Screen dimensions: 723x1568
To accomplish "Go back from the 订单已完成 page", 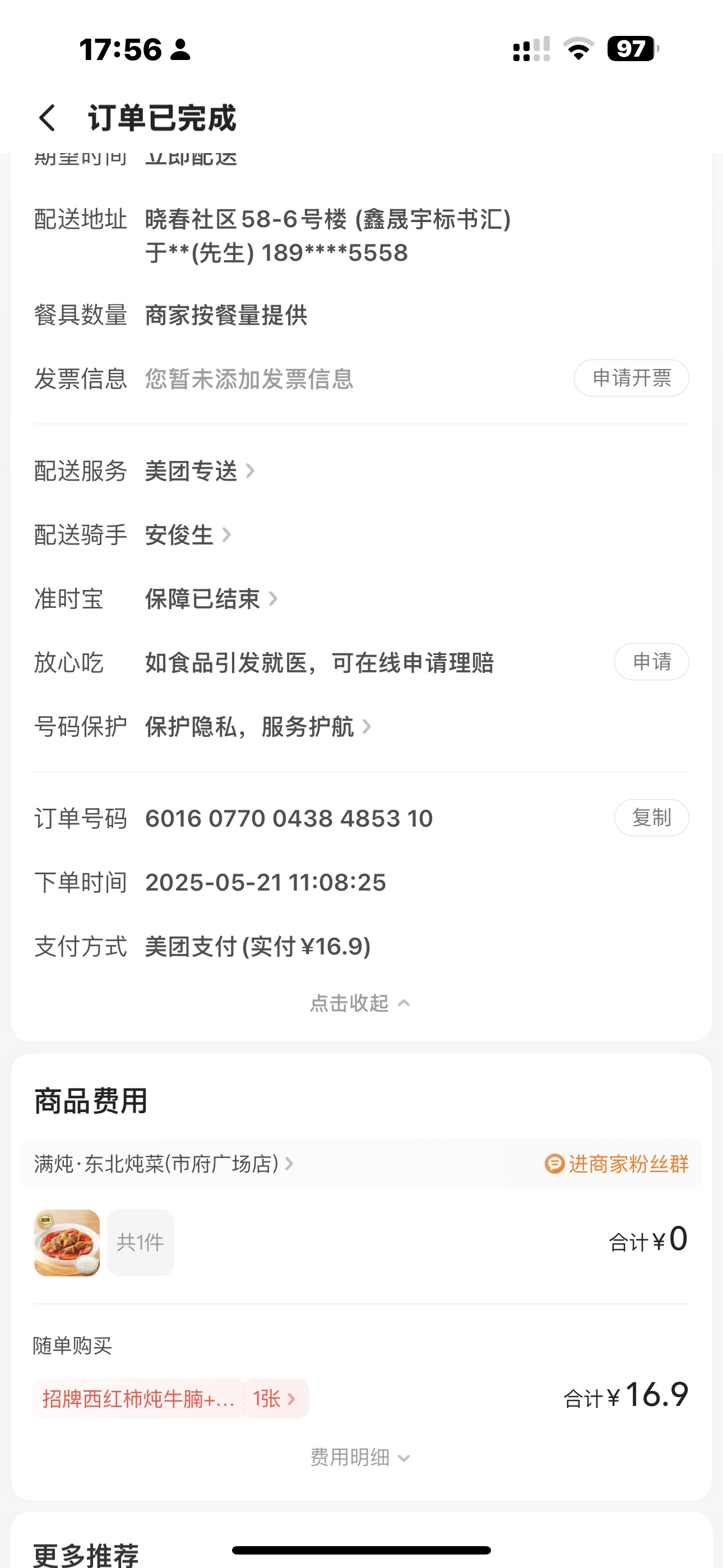I will (x=48, y=117).
